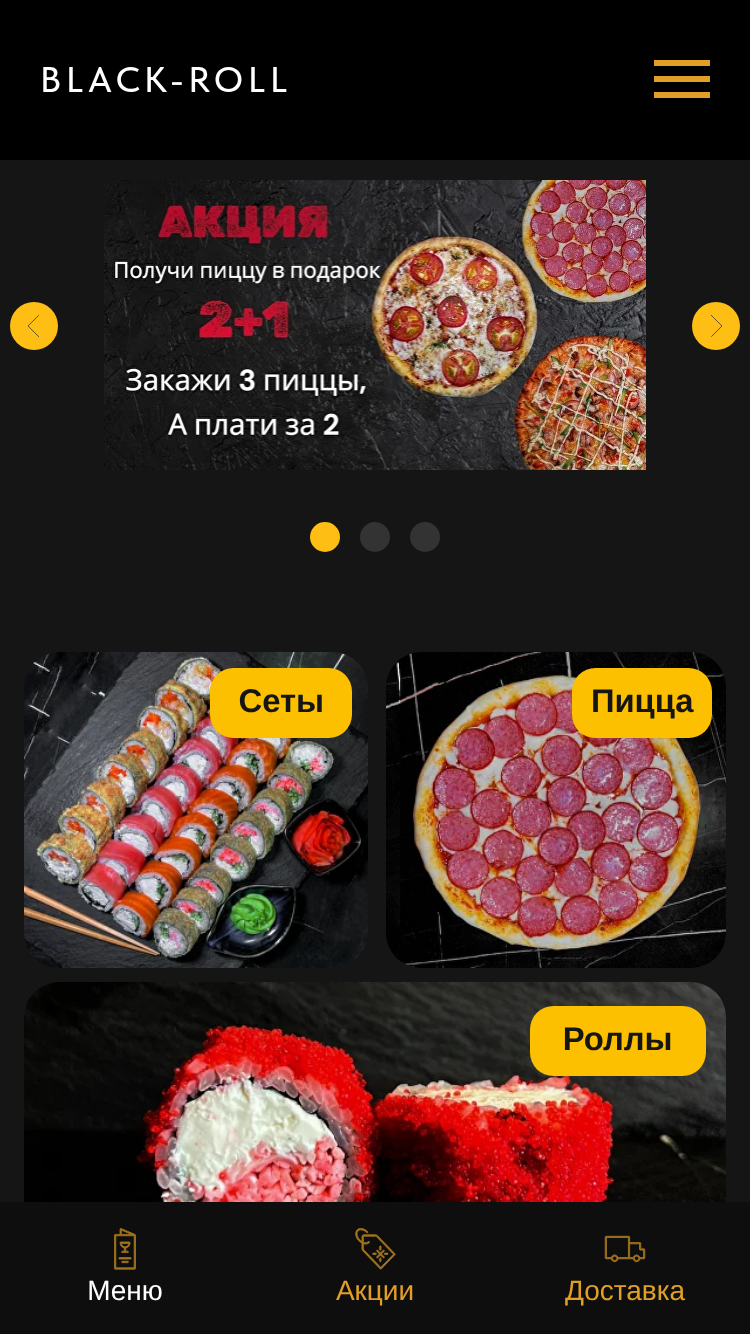Open the Роллы category
This screenshot has width=750, height=1334.
(375, 1092)
